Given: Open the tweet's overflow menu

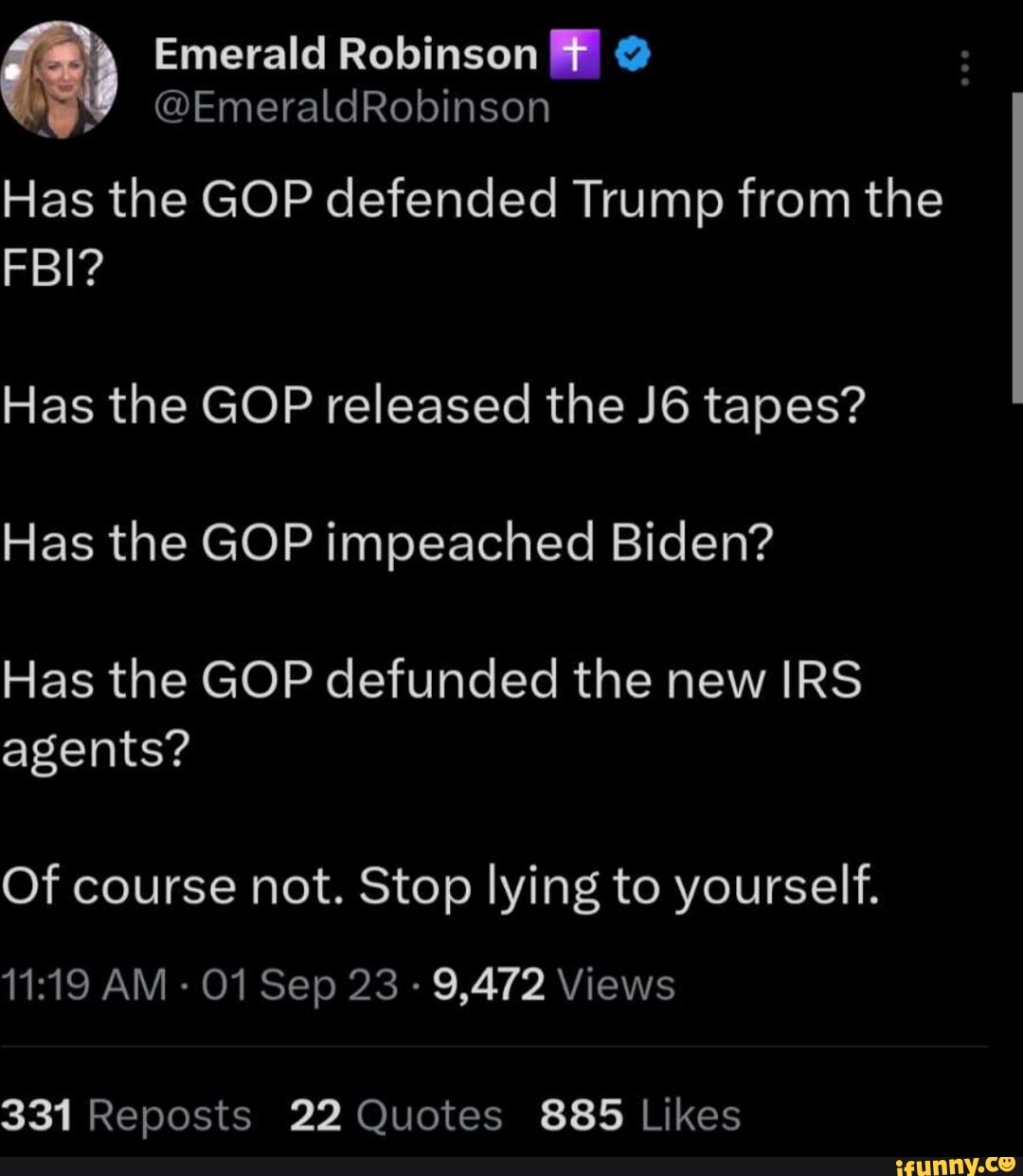Looking at the screenshot, I should click(964, 69).
